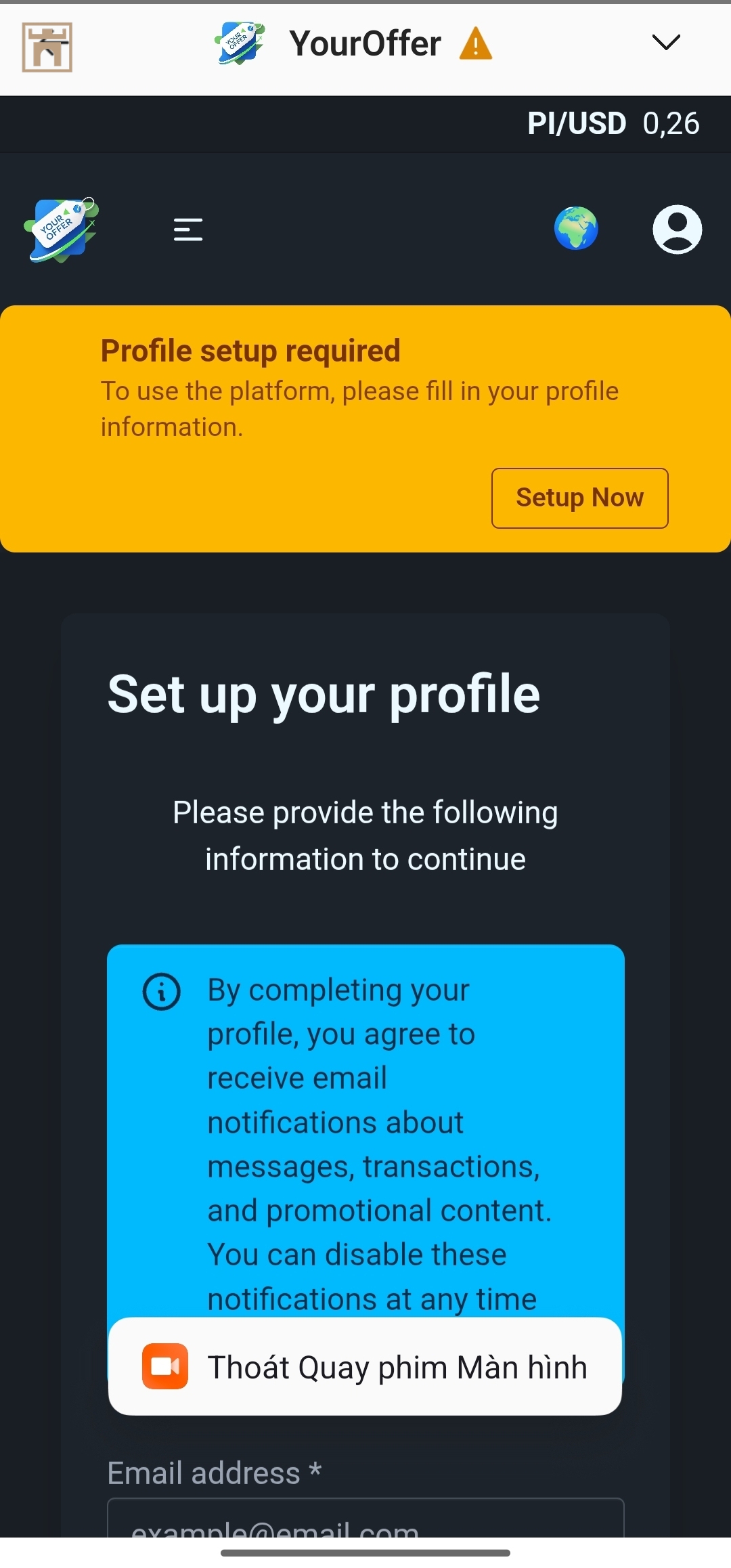Open the user account icon

[677, 230]
